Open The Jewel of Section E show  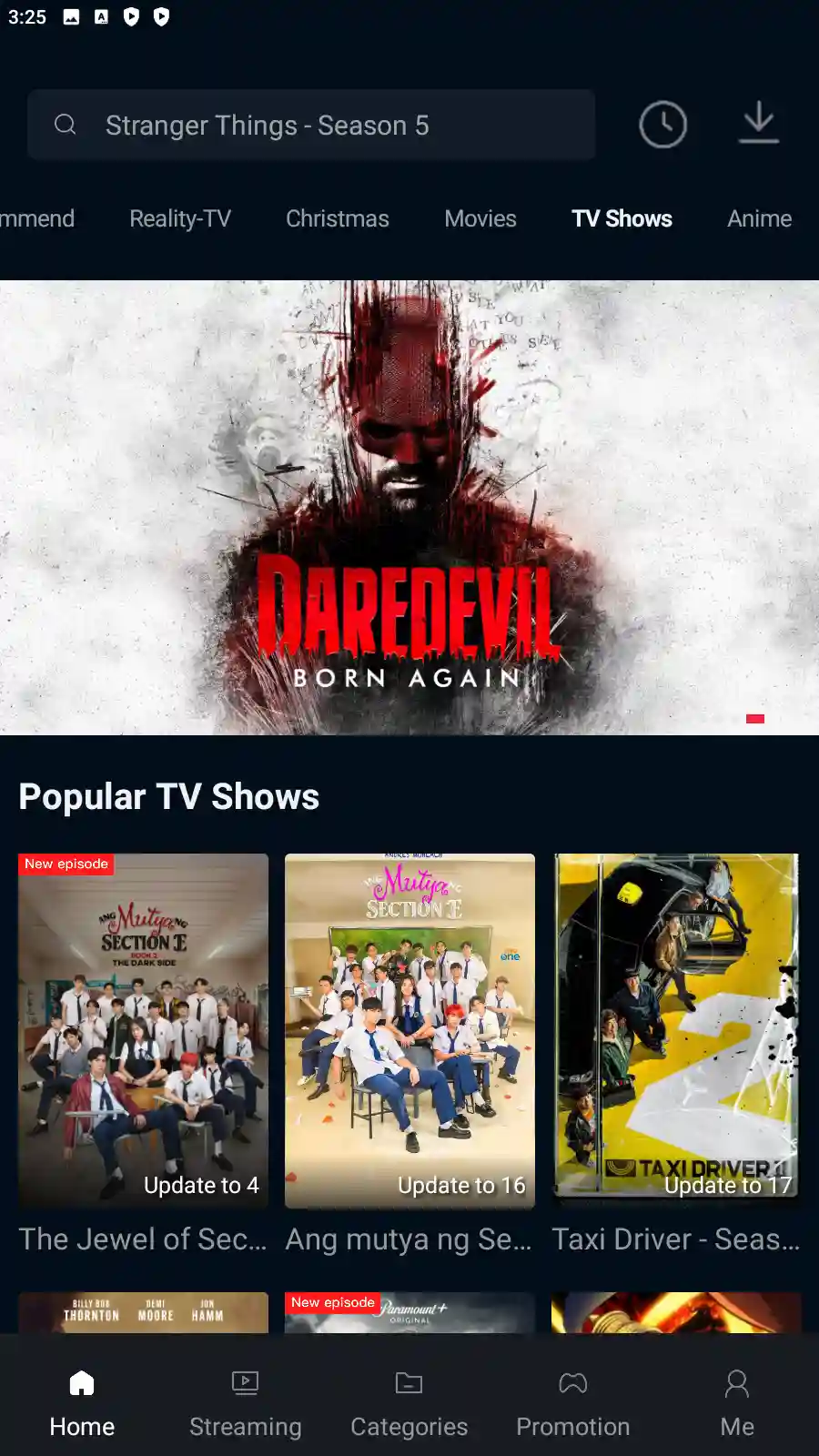coord(144,1031)
